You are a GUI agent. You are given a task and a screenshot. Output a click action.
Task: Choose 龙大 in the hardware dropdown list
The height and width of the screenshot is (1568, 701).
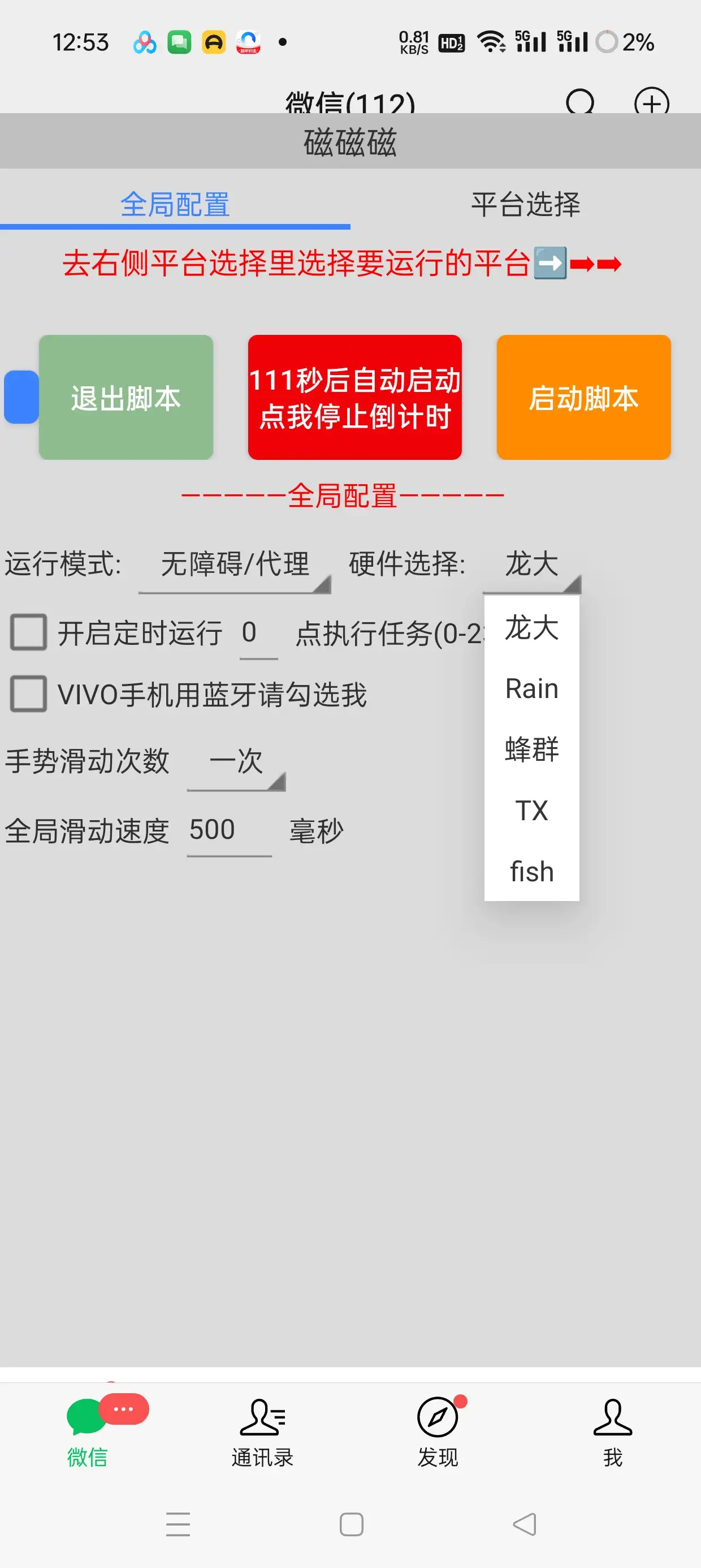[x=531, y=627]
